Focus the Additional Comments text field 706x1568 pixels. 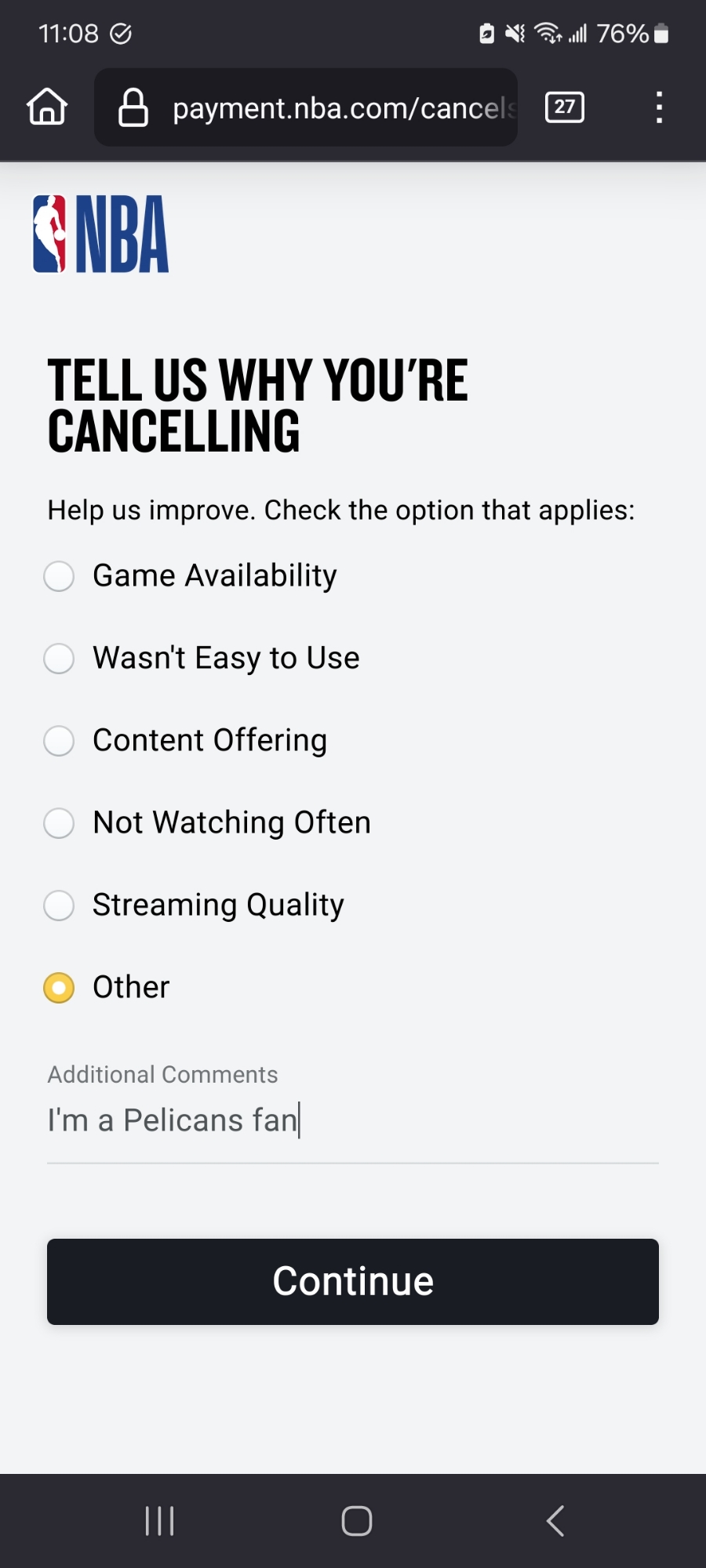[x=353, y=1121]
